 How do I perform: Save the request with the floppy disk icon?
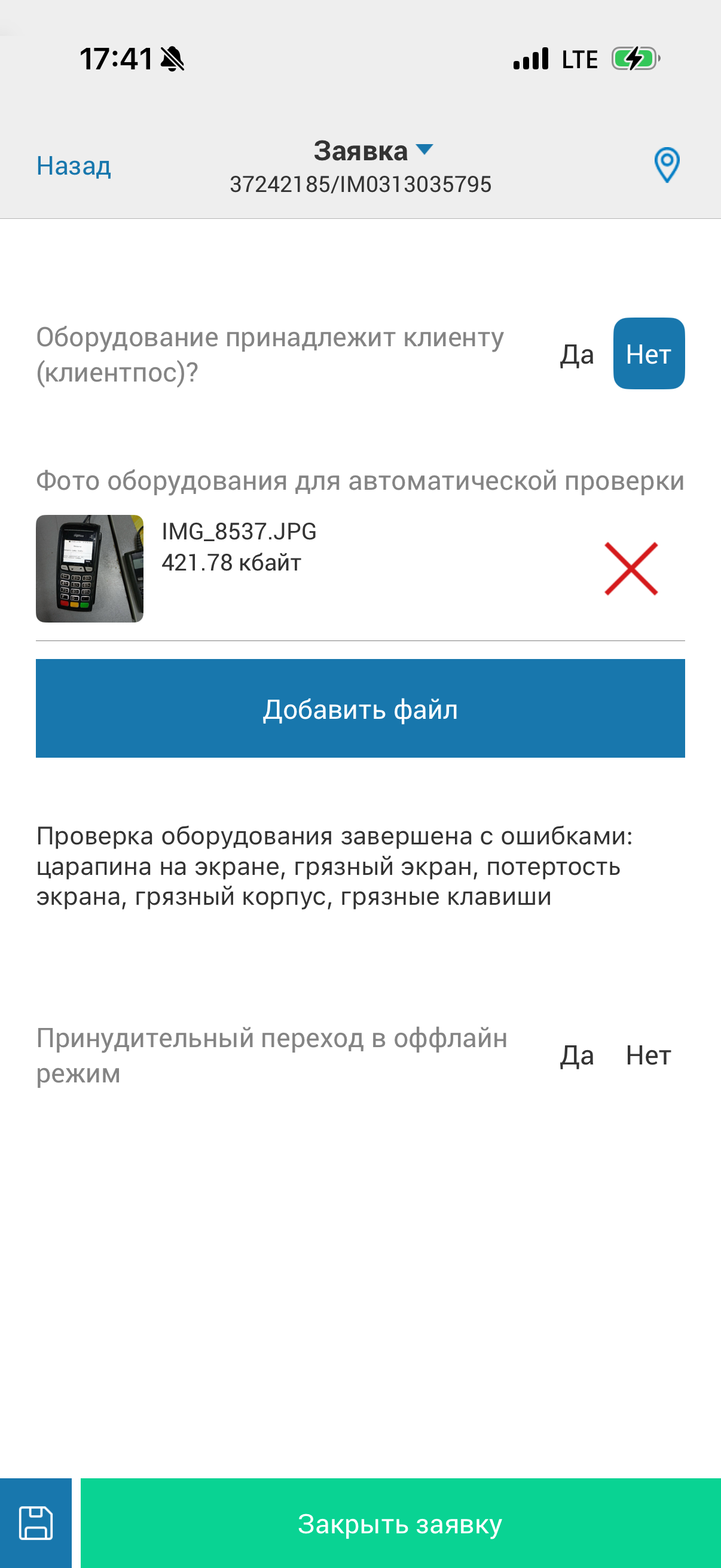[x=36, y=1523]
